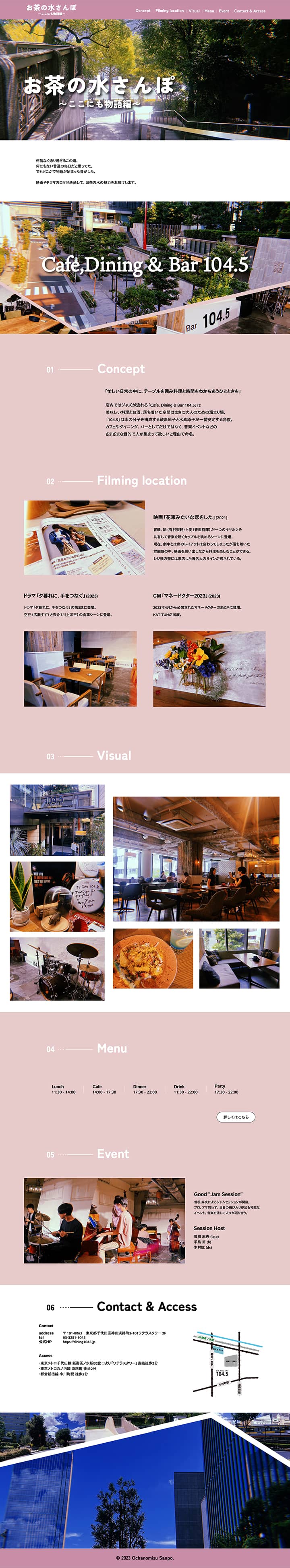
Task: Open the https://dining1045.jp official site link
Action: (79, 1342)
